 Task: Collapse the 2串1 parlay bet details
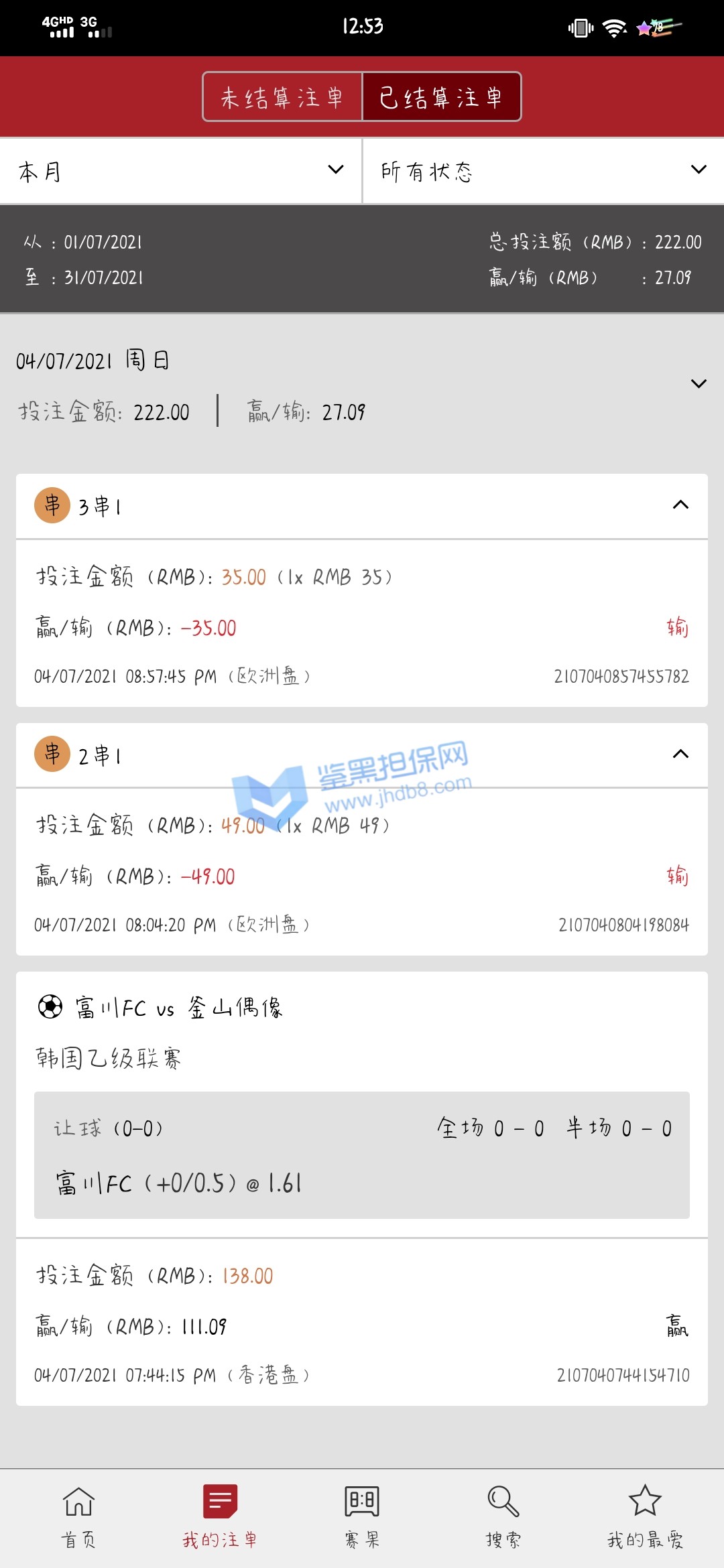pyautogui.click(x=680, y=755)
